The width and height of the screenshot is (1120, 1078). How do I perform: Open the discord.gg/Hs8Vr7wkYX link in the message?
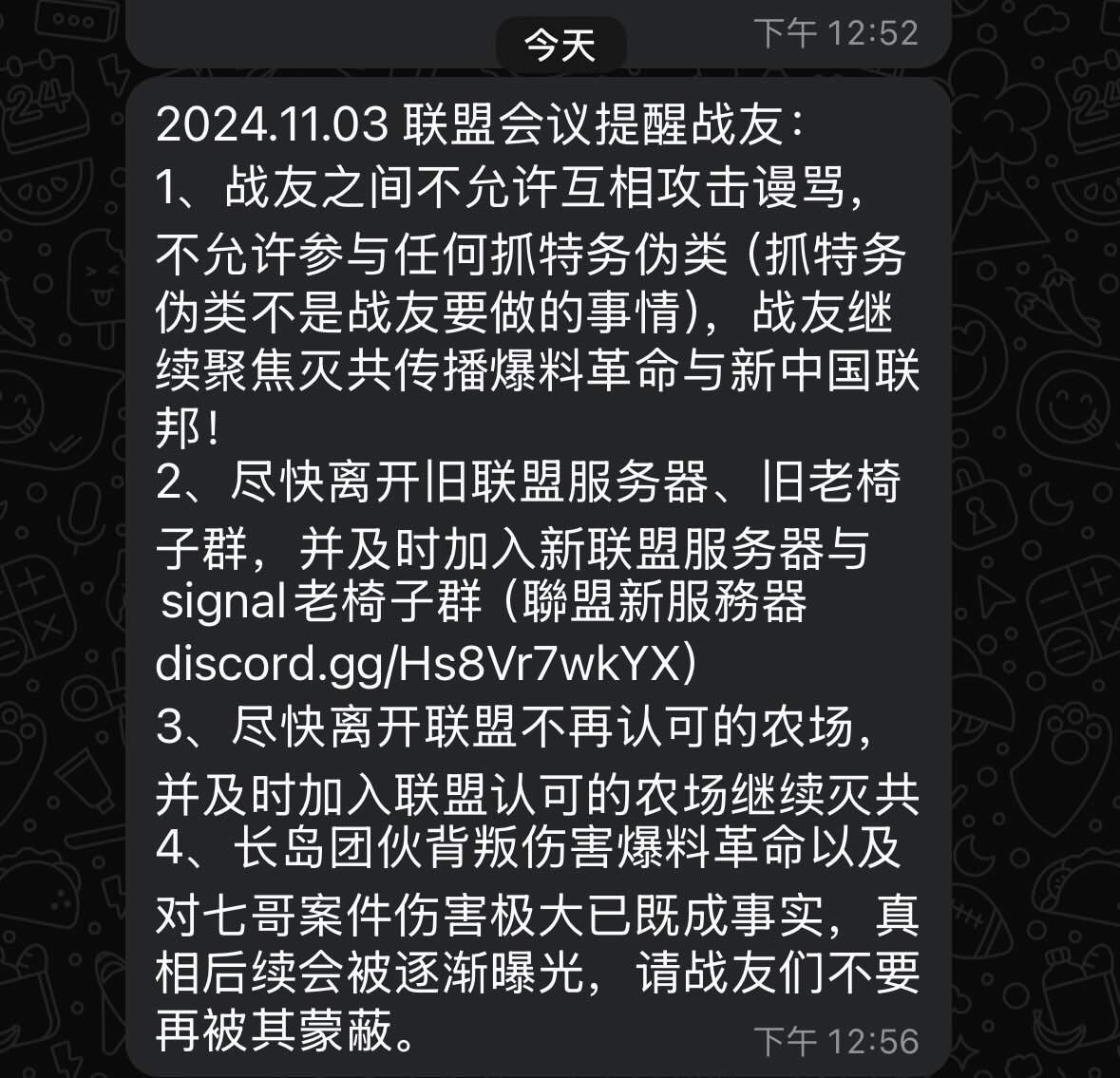[419, 664]
